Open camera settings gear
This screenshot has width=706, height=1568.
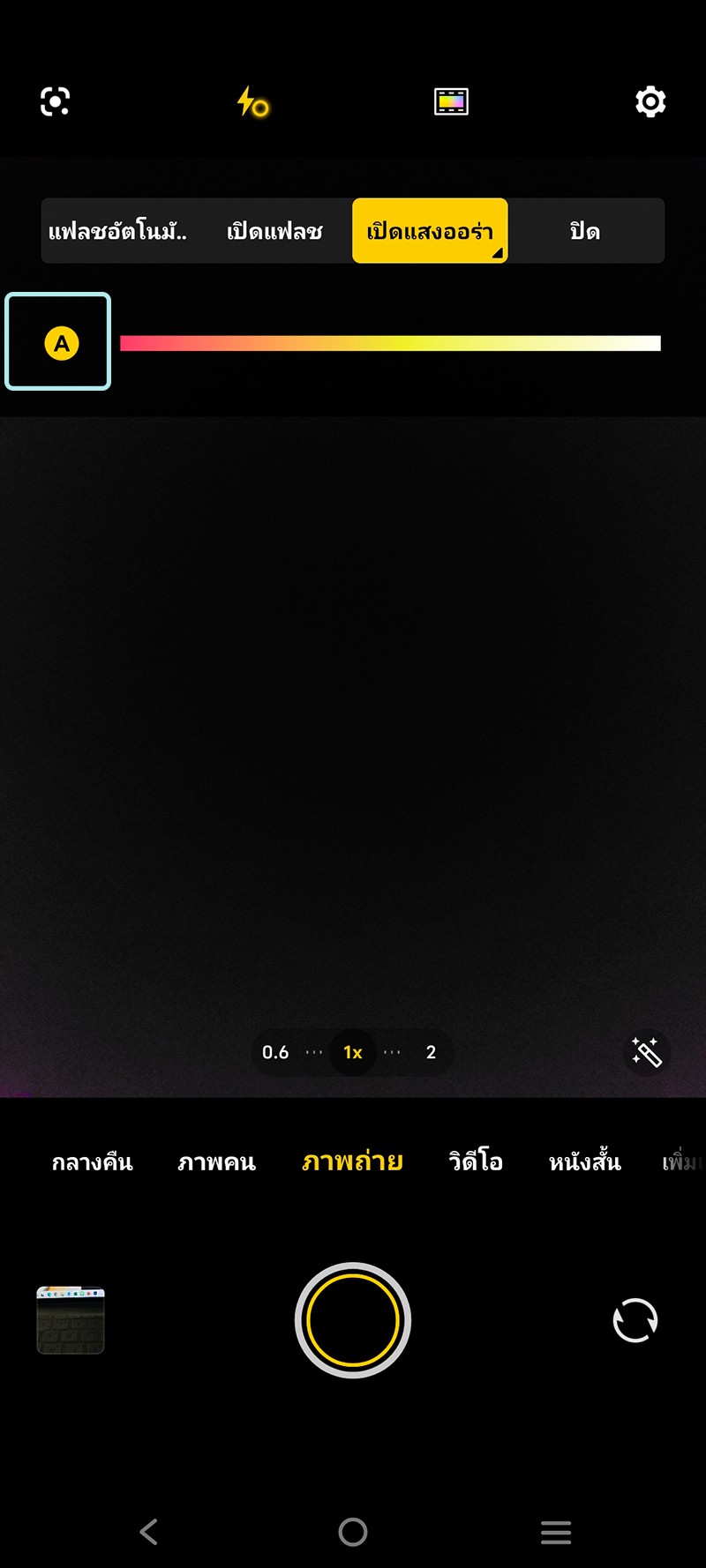650,102
